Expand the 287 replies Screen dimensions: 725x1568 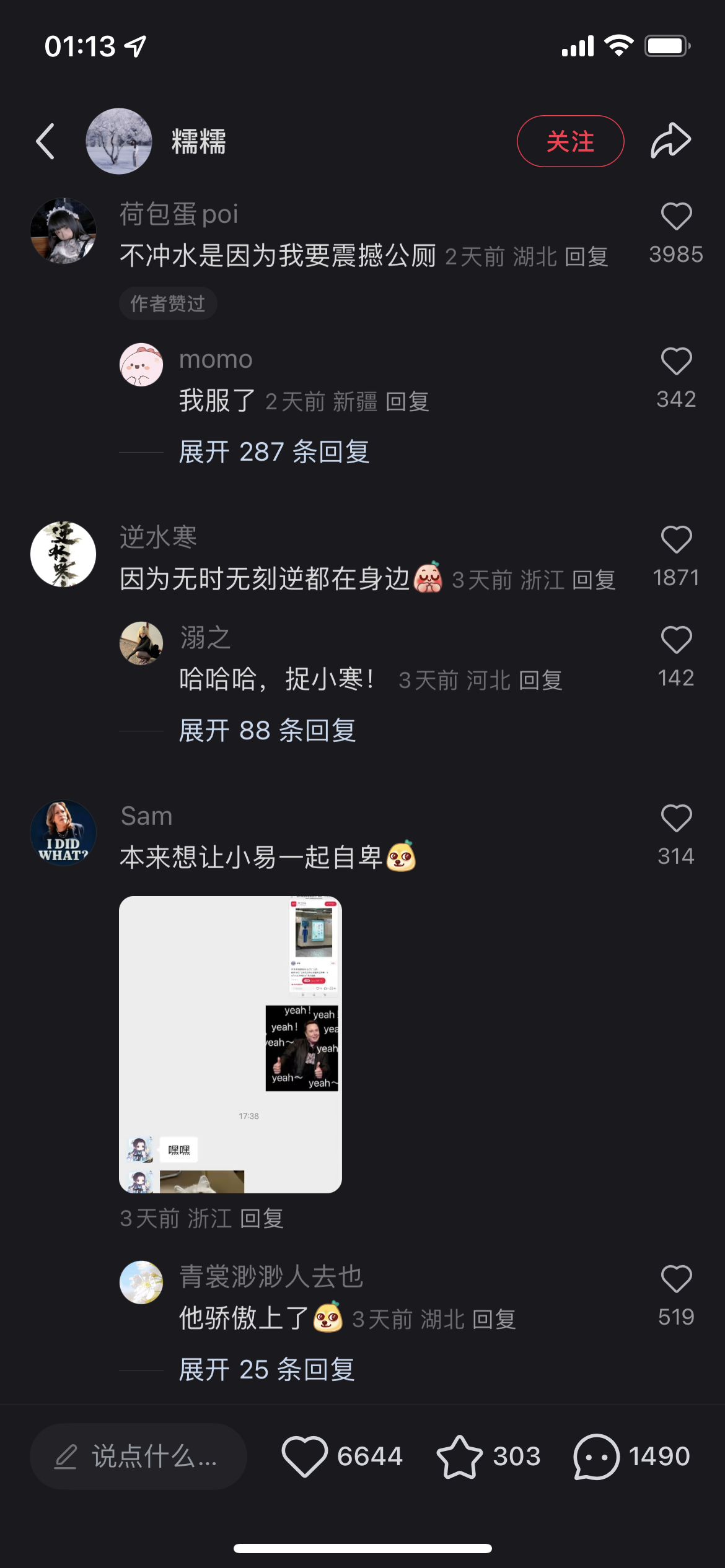(274, 452)
